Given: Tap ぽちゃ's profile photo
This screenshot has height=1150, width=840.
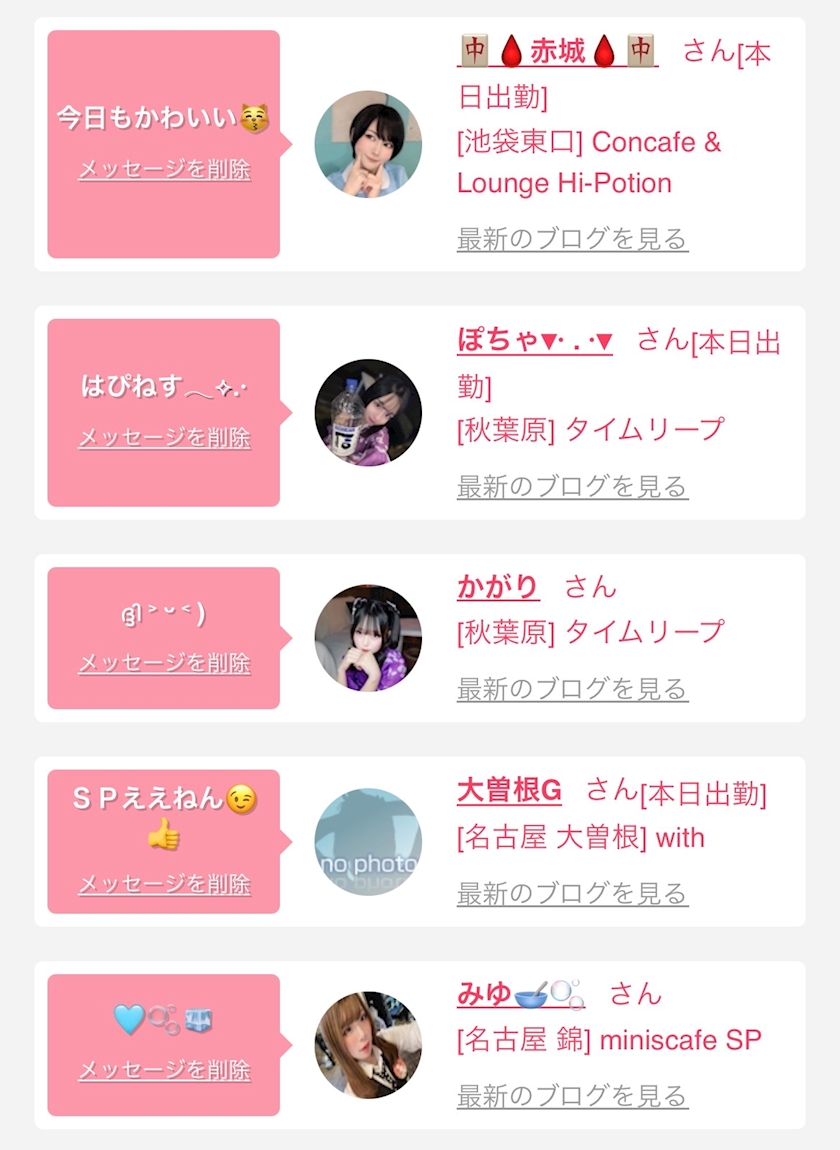Looking at the screenshot, I should pos(368,412).
